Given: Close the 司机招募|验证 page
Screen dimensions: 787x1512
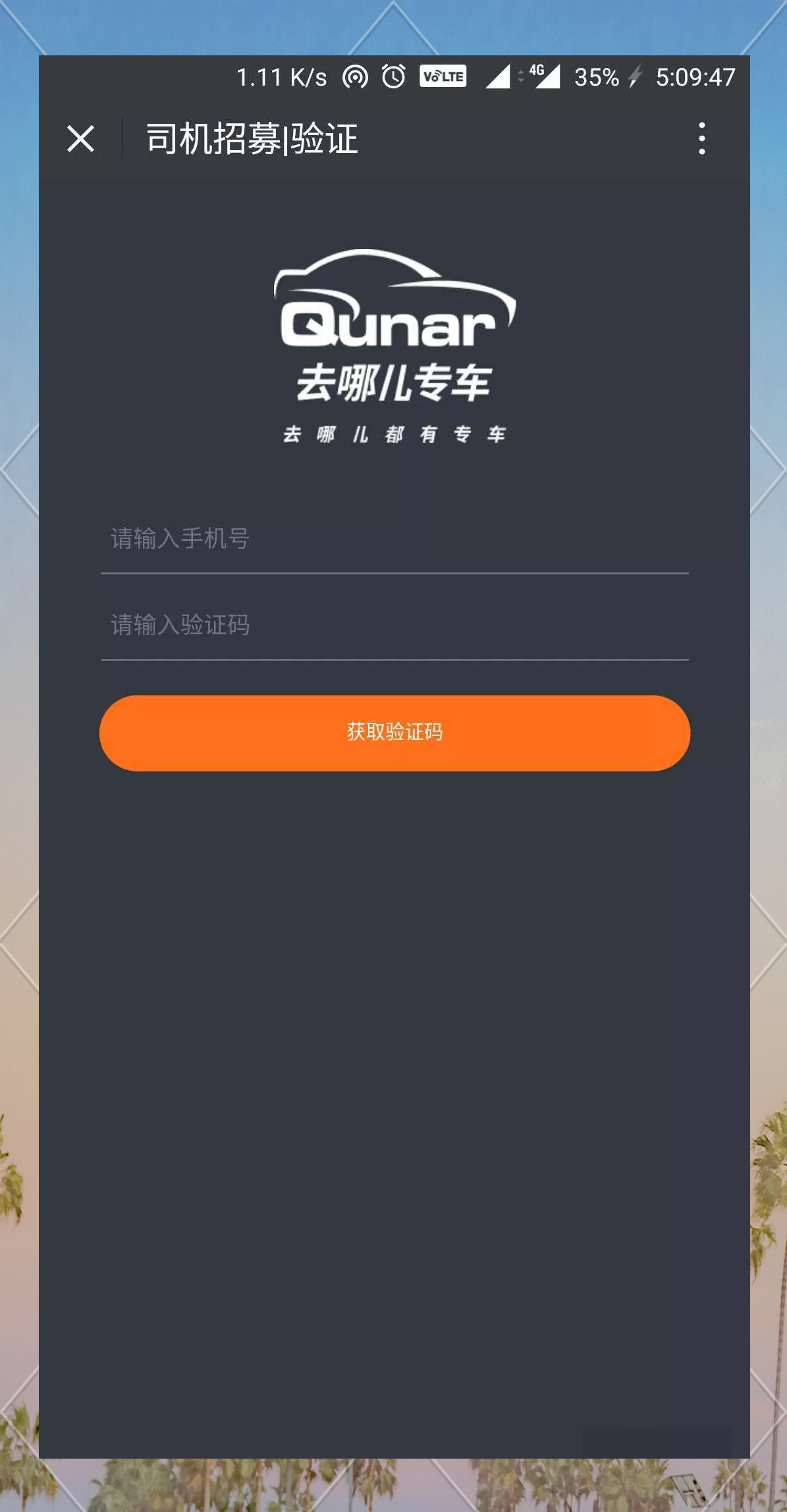Looking at the screenshot, I should (80, 139).
